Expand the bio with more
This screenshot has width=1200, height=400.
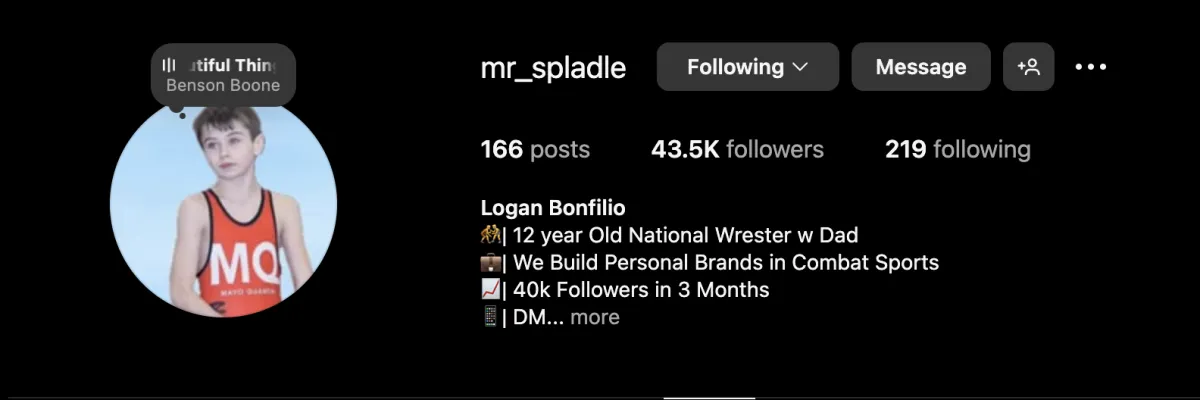(595, 317)
